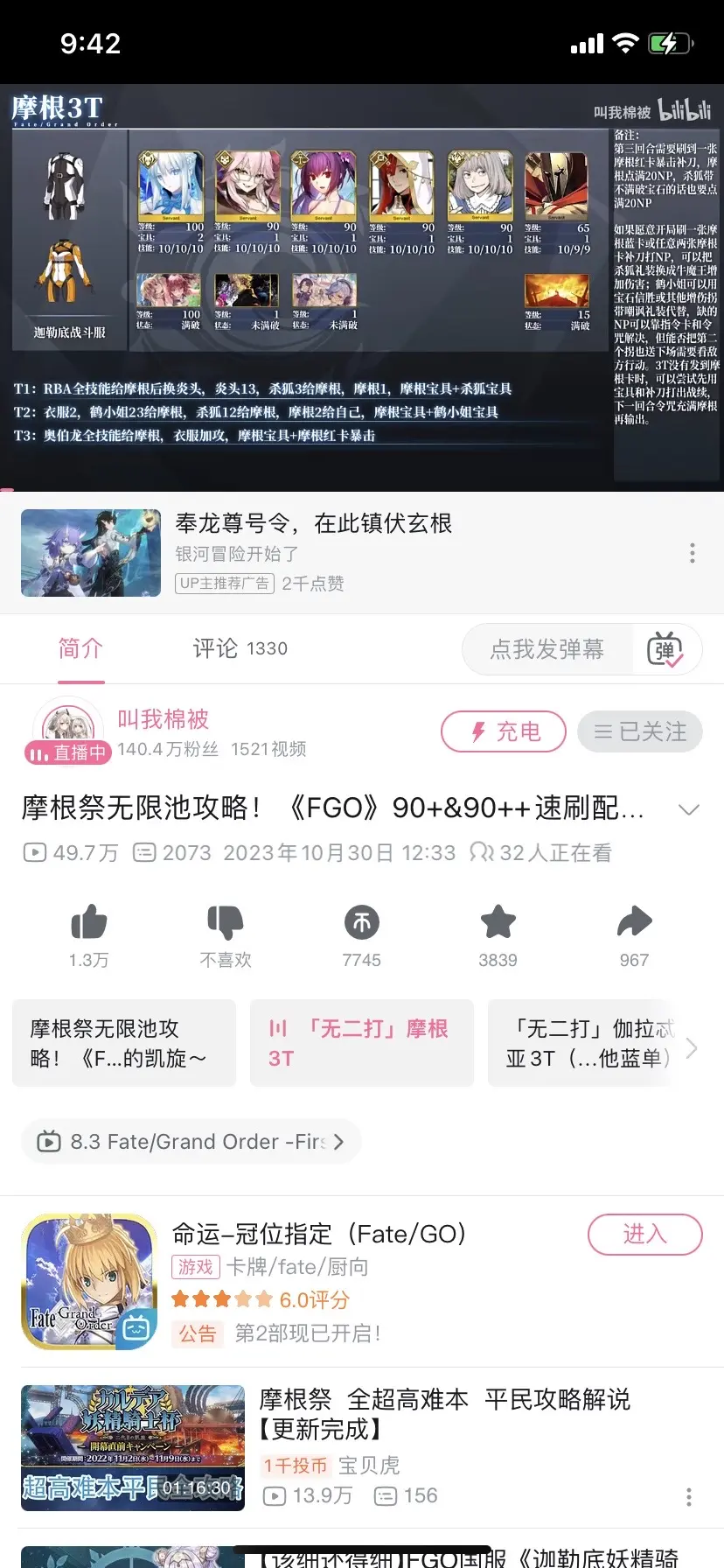Open the ad overflow menu beside 奉龙尊号令

692,553
